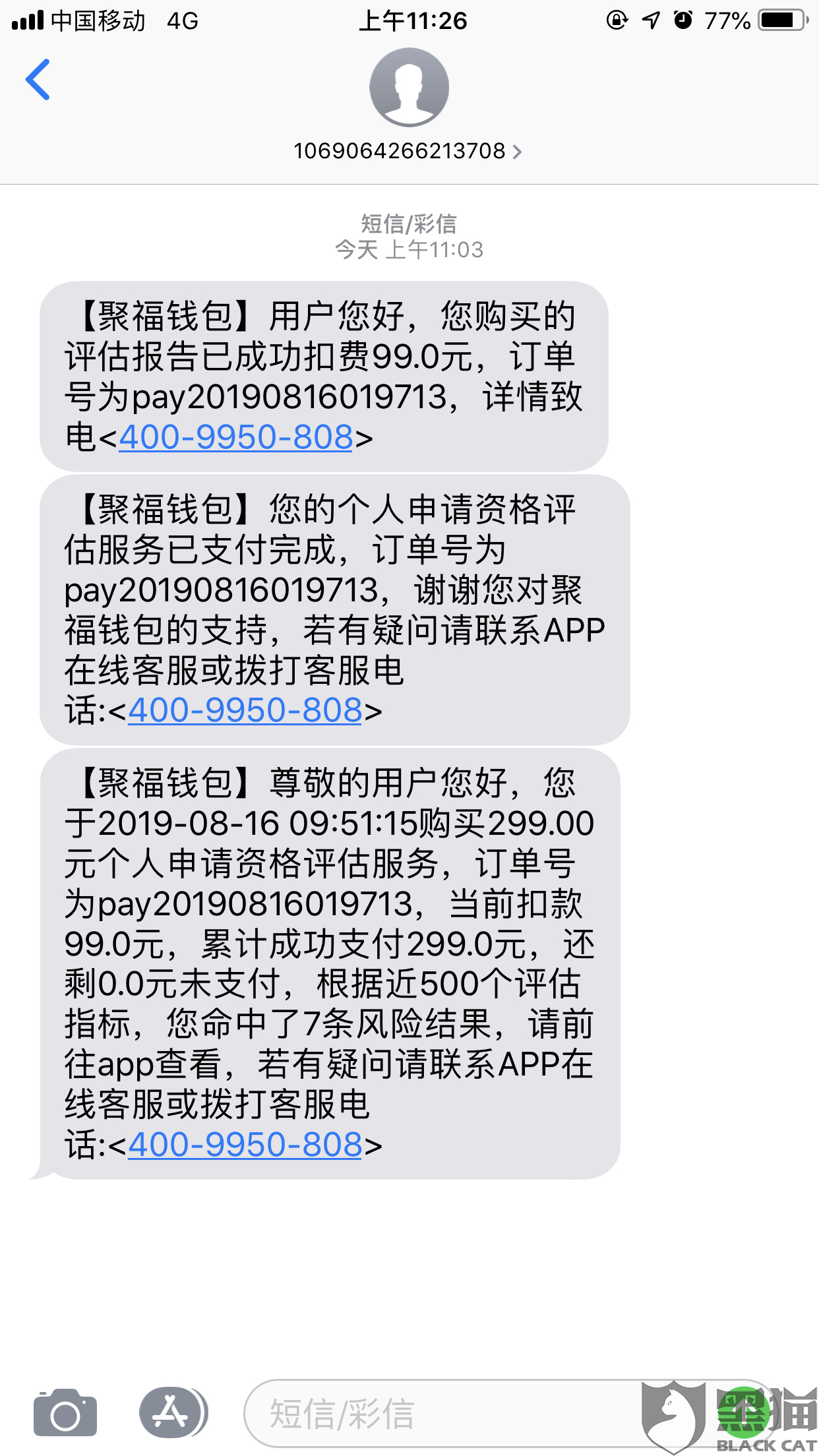
Task: Open contact details for 1069064266213708
Action: pos(408,151)
